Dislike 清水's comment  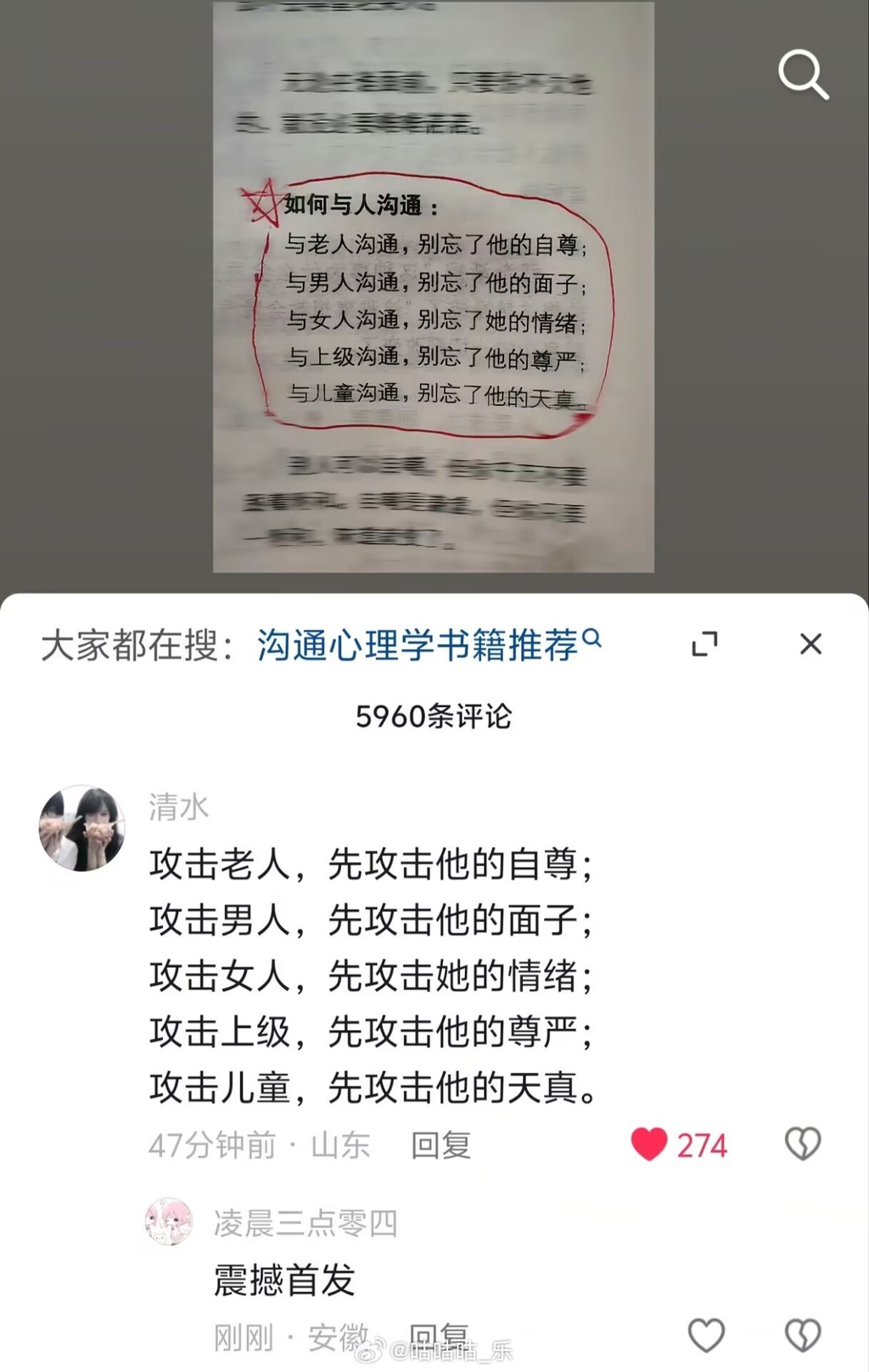(802, 1144)
